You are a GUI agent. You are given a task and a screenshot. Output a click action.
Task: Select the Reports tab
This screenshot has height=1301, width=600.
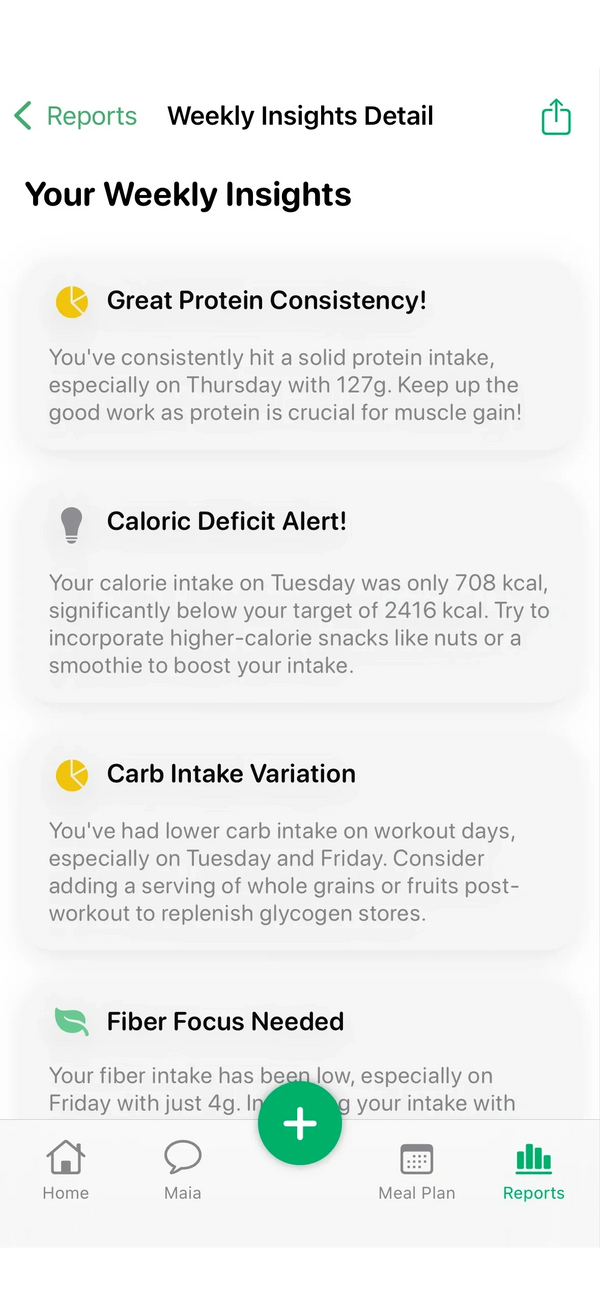[x=533, y=1171]
